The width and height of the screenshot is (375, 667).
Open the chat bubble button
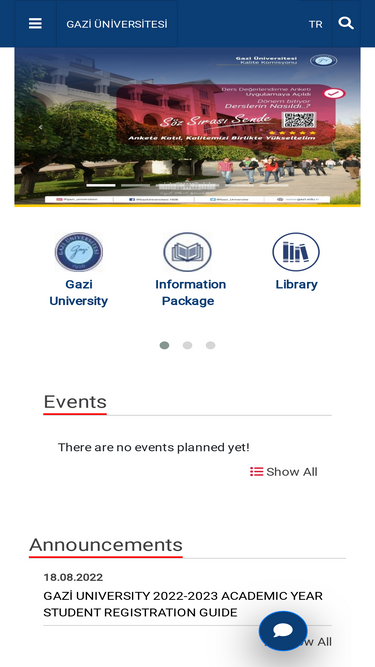point(283,631)
